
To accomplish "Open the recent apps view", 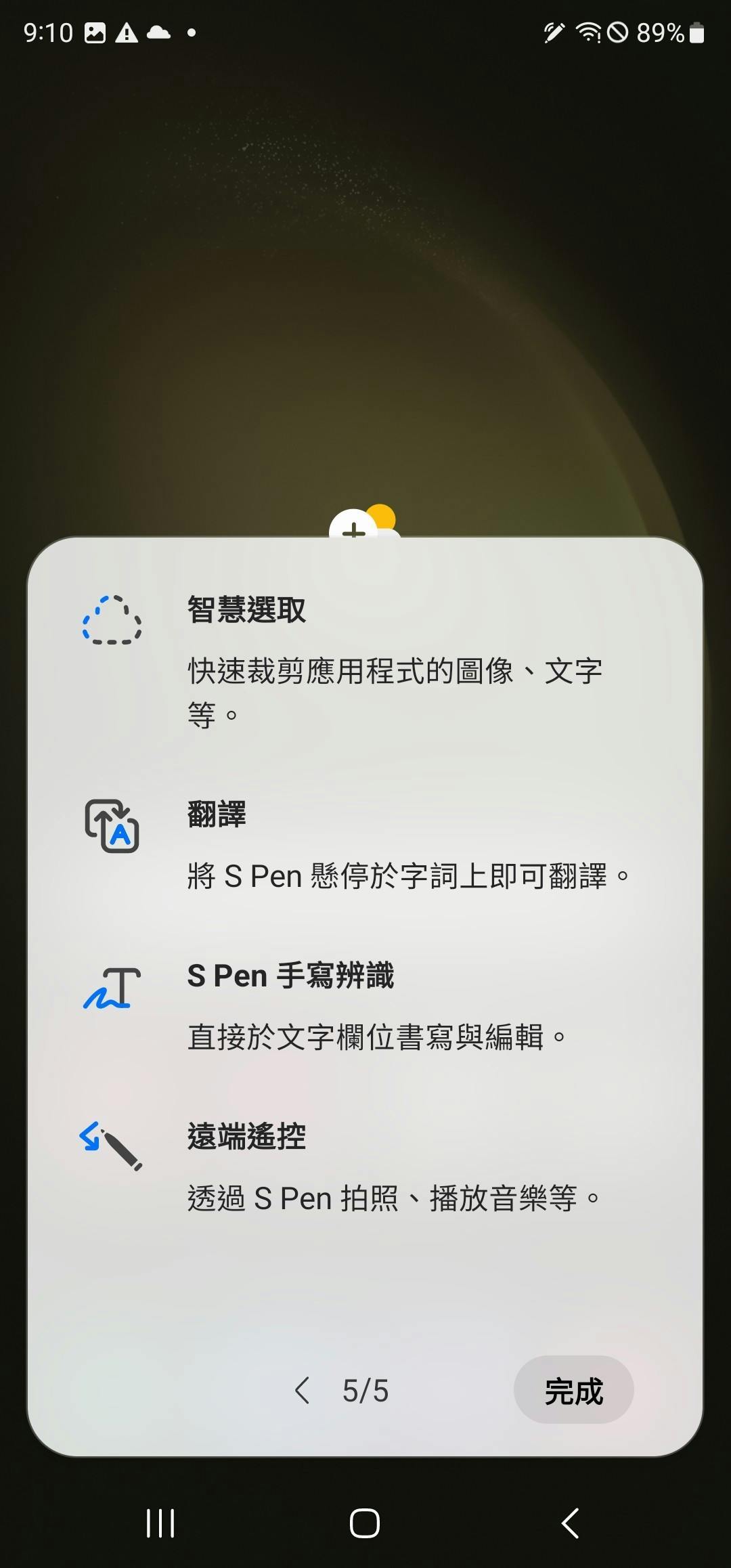I will pos(160,1523).
